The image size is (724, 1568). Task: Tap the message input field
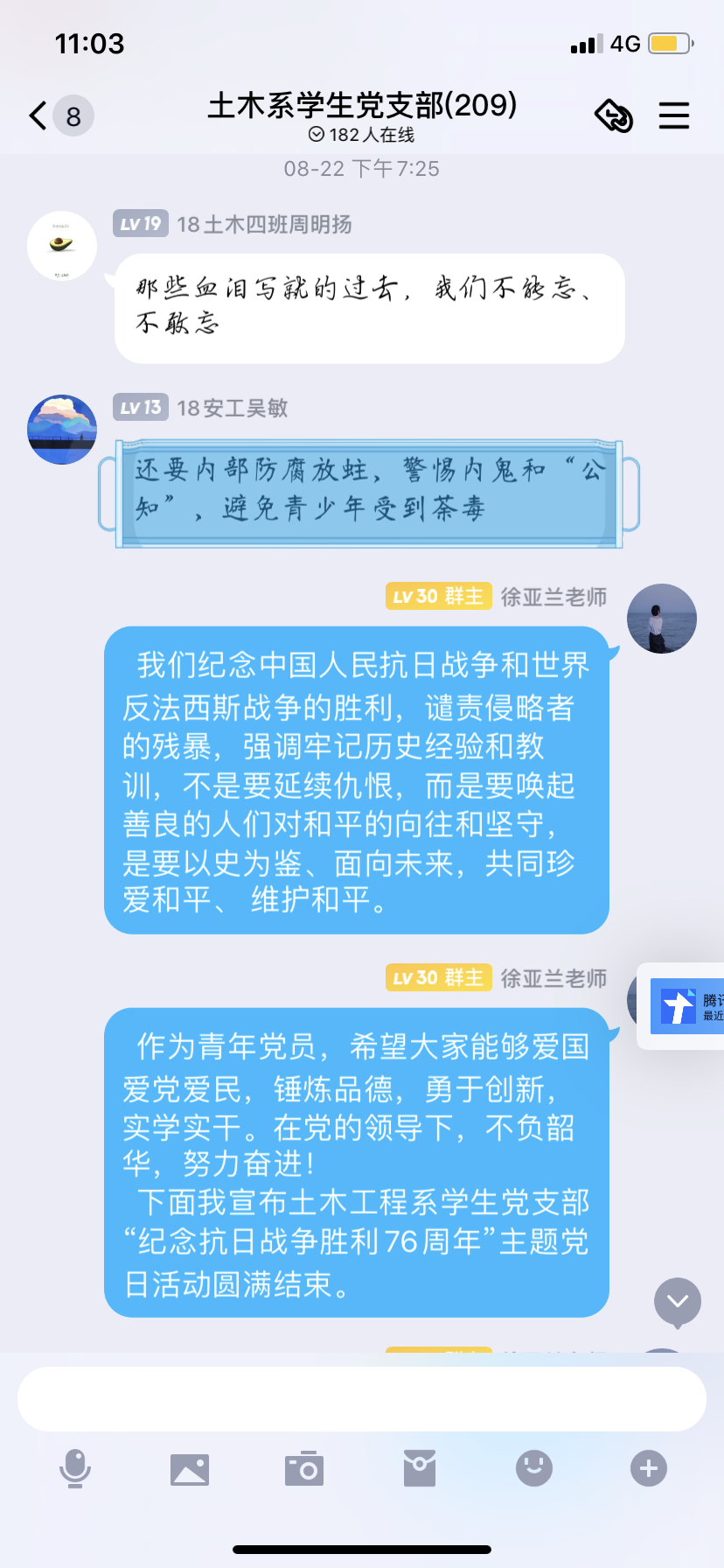pyautogui.click(x=361, y=1399)
